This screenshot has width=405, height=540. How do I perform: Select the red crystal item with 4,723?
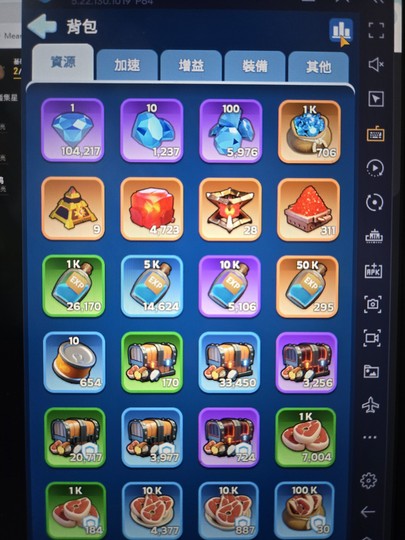point(152,209)
